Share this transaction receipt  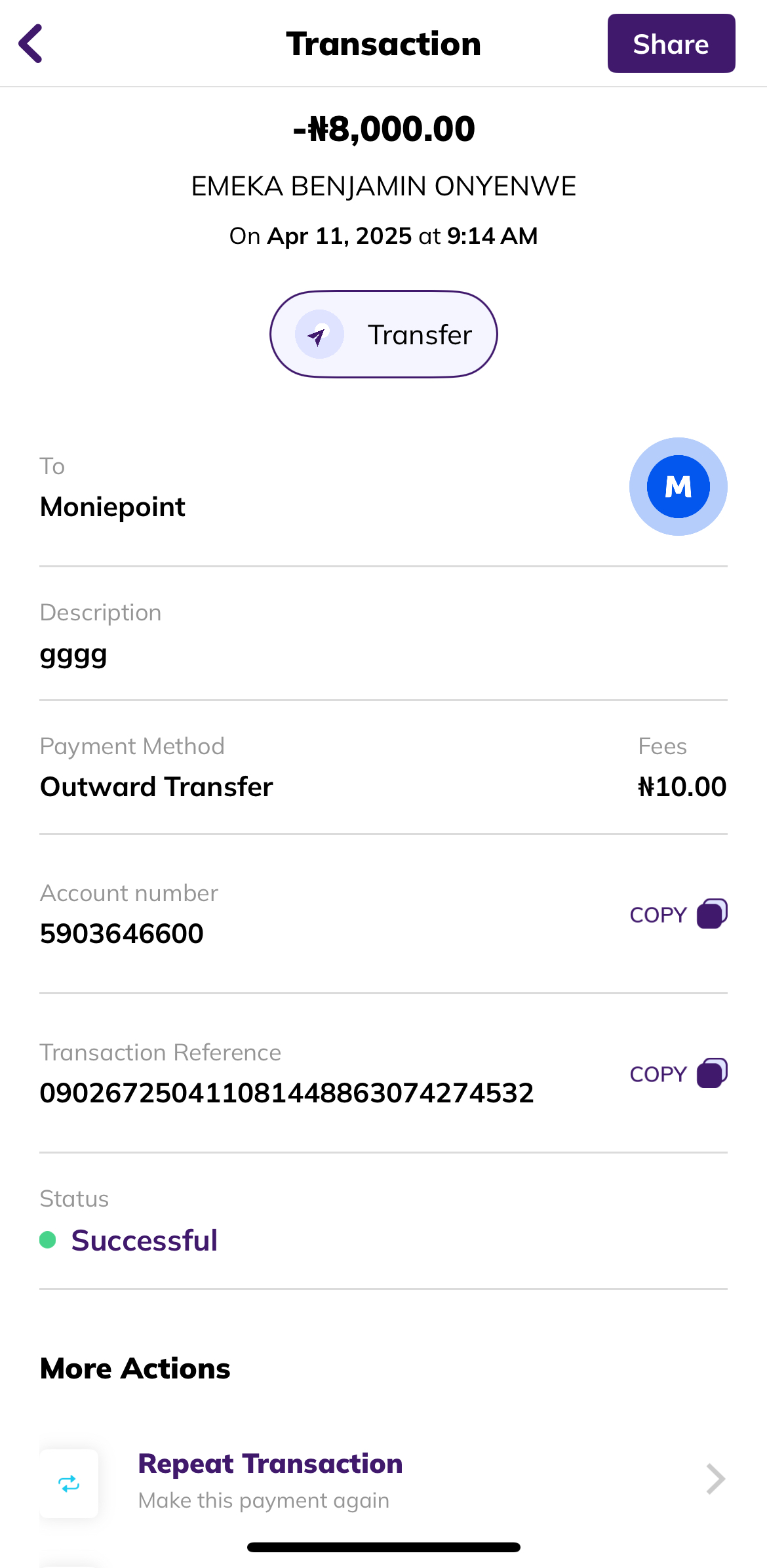pos(671,43)
